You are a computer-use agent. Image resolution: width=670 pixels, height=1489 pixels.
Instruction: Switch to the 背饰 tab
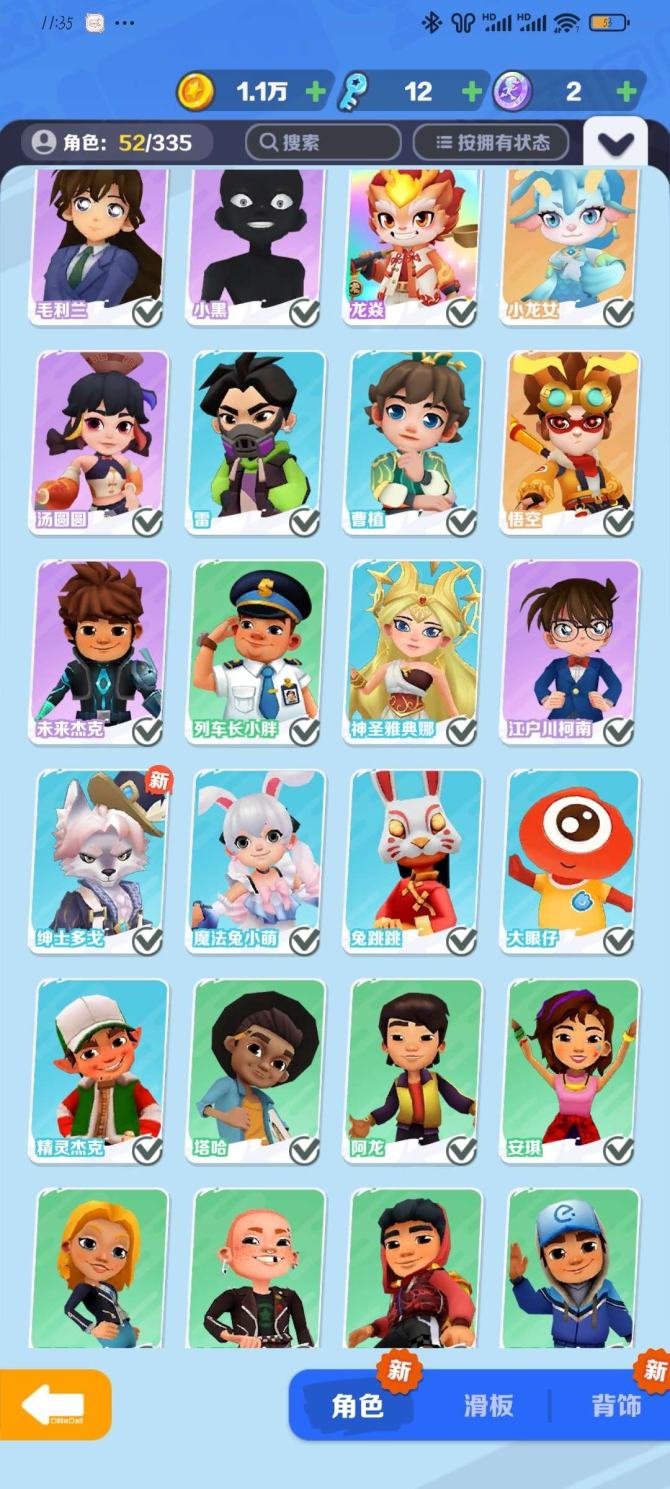point(614,1405)
